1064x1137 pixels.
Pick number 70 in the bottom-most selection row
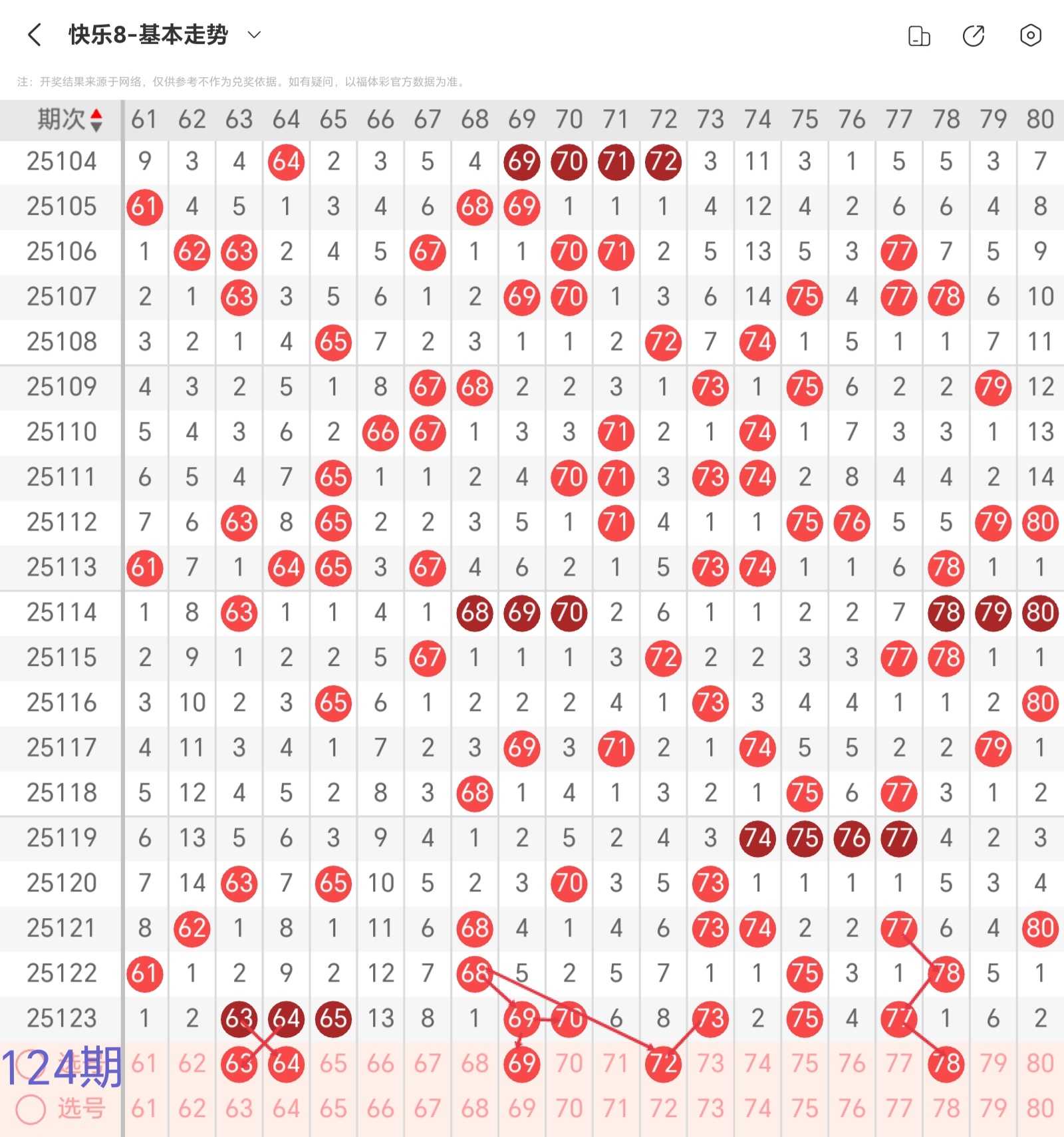[569, 1109]
